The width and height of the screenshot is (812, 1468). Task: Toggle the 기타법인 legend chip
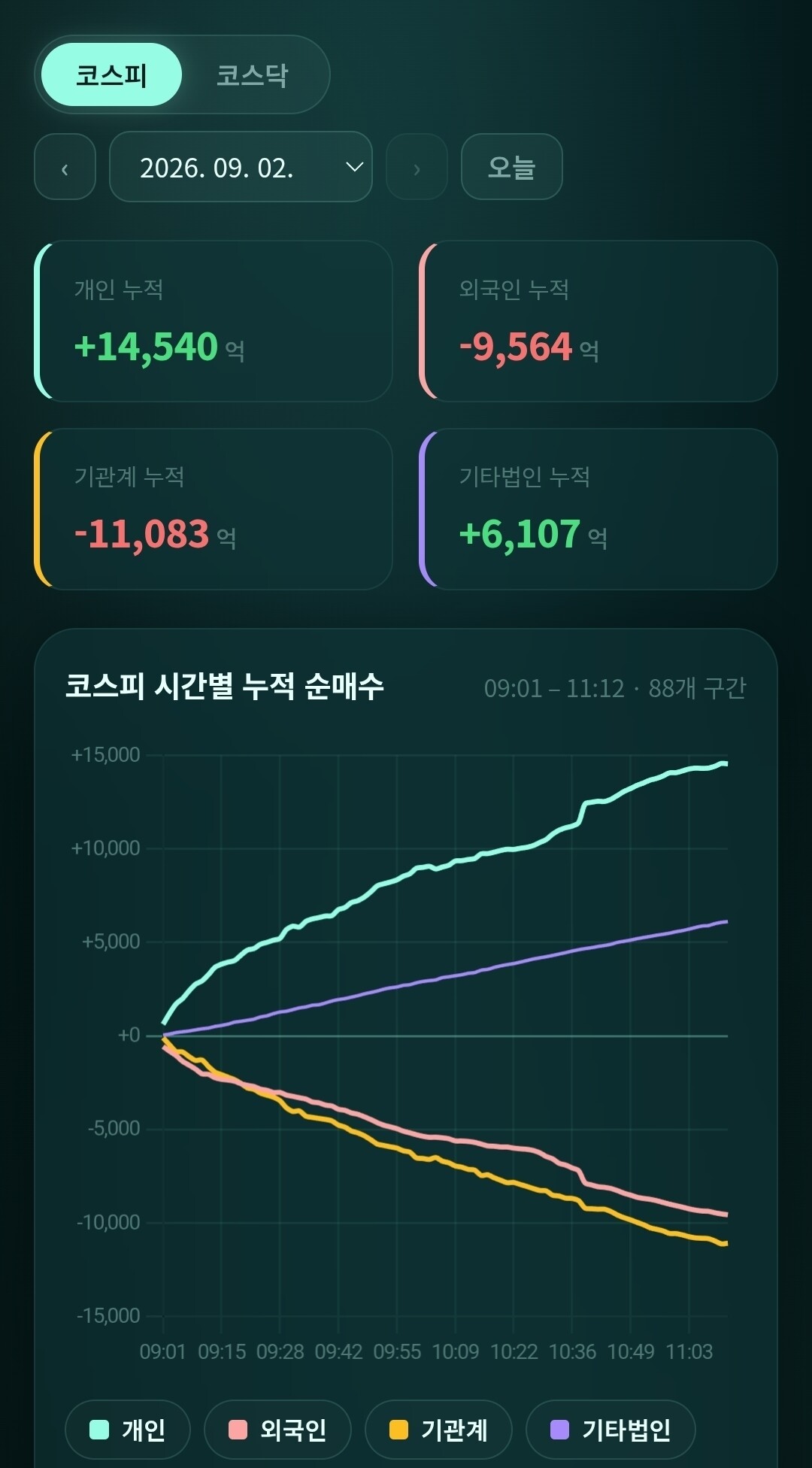pos(611,1429)
